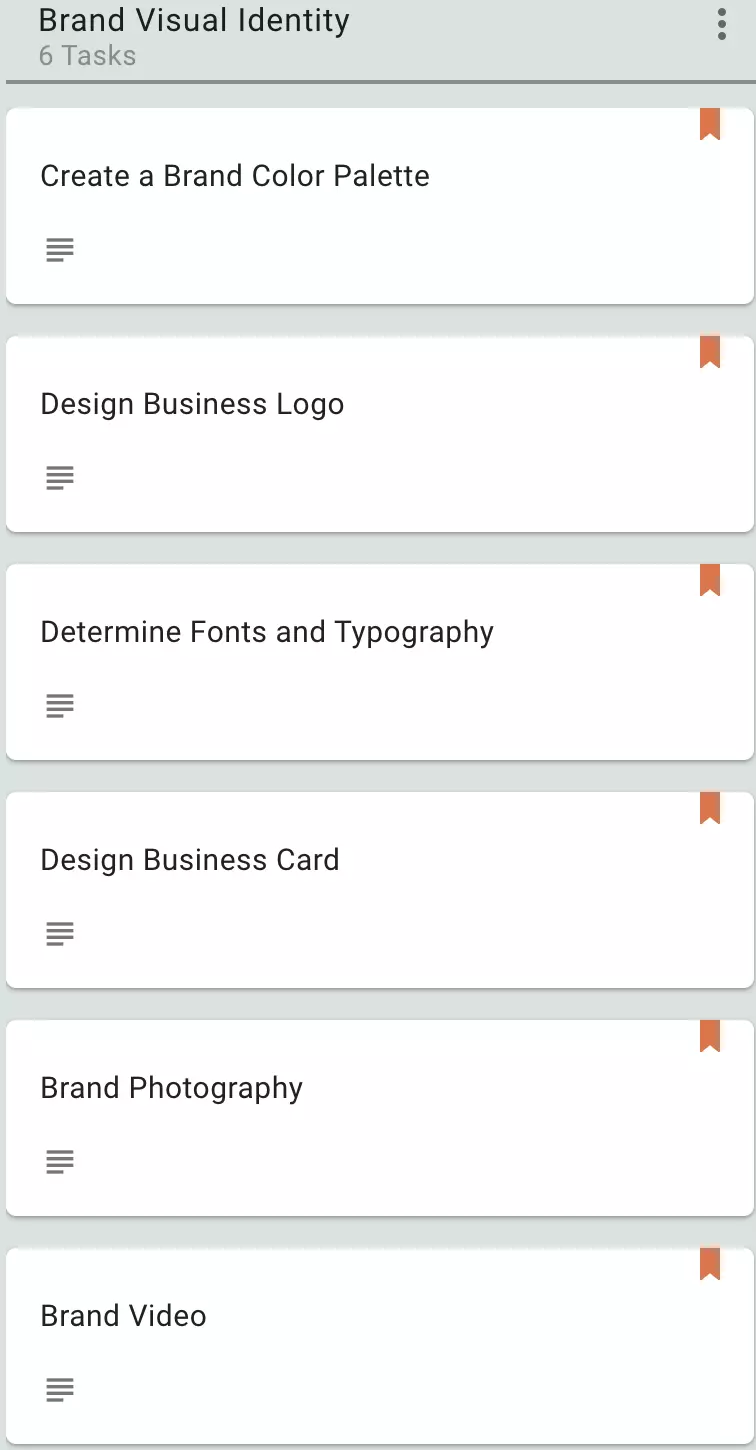
Task: Open the Brand Video task card
Action: [x=380, y=1346]
